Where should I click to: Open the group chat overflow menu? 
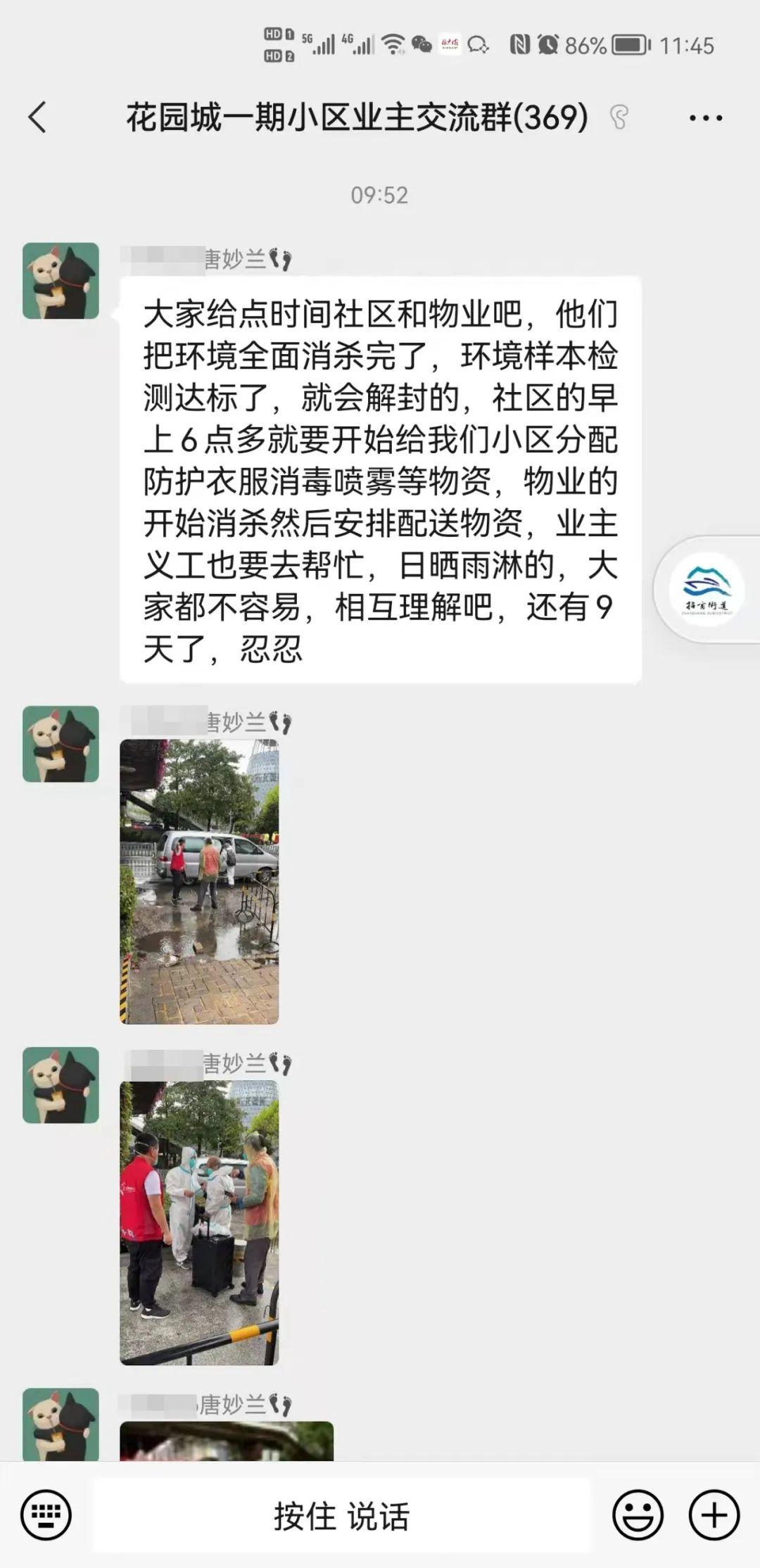click(x=705, y=118)
